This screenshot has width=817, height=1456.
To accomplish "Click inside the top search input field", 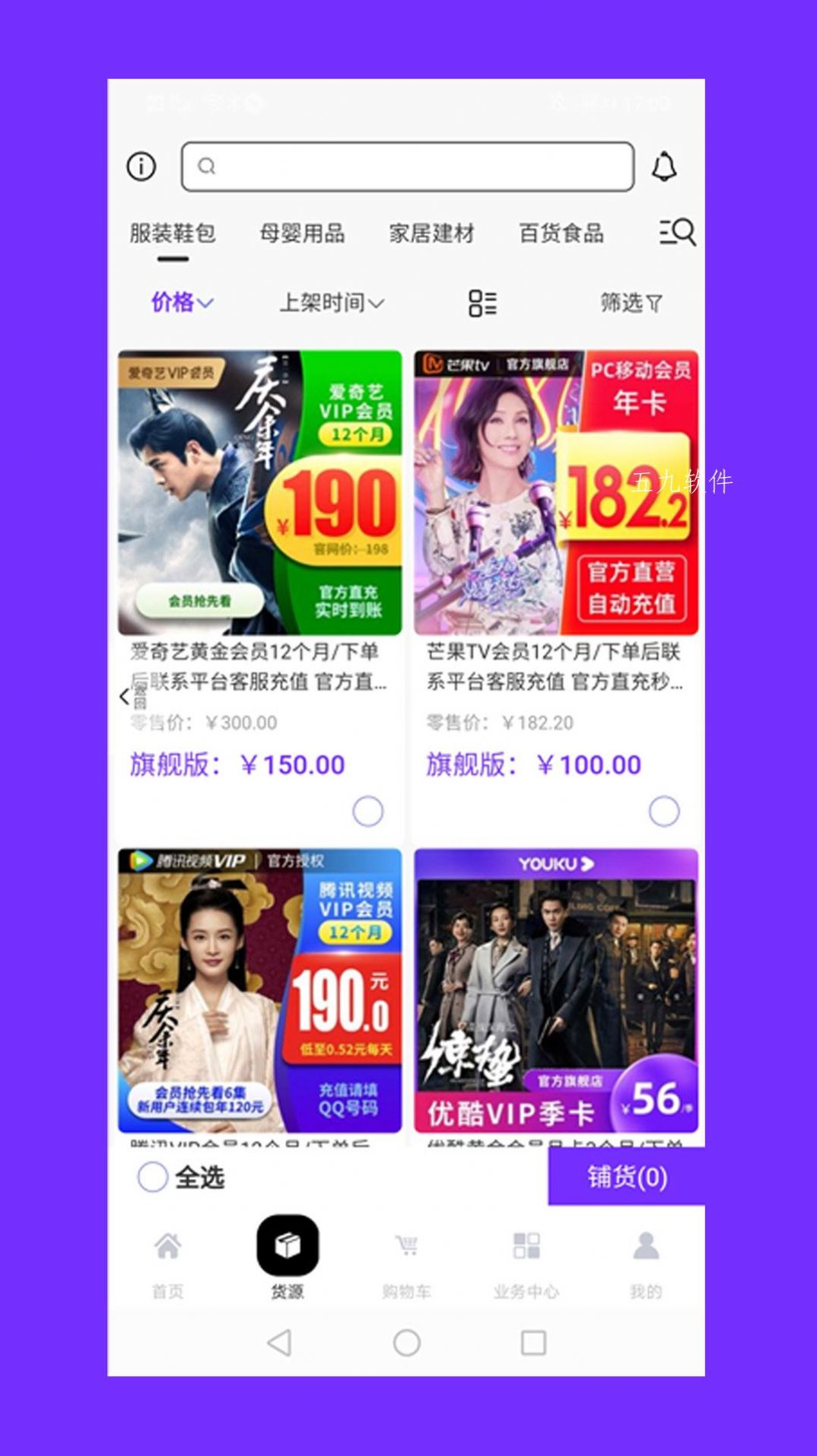I will point(406,166).
